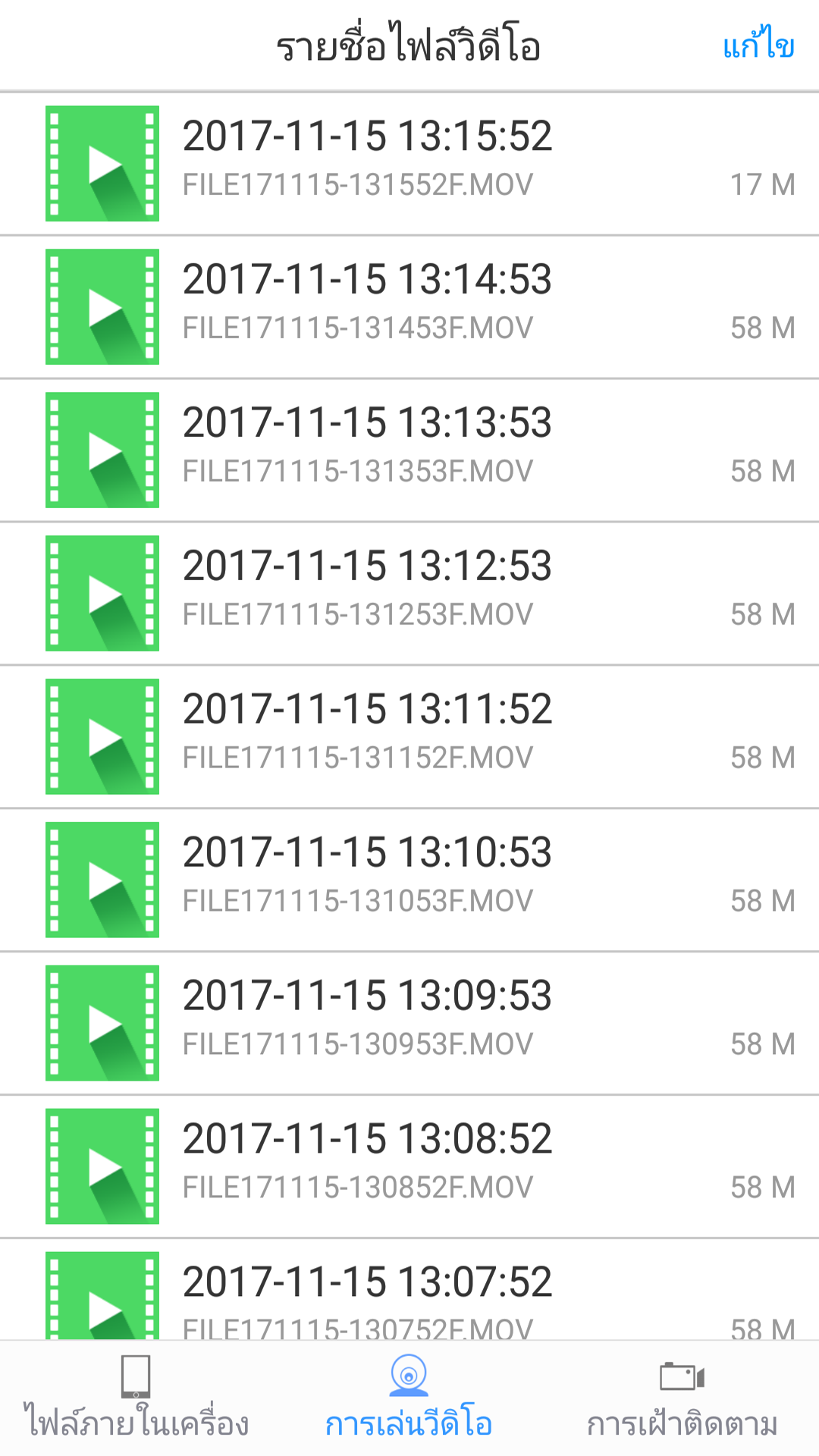Select the 2017-11-15 13:08:52 recording

pos(409,1166)
